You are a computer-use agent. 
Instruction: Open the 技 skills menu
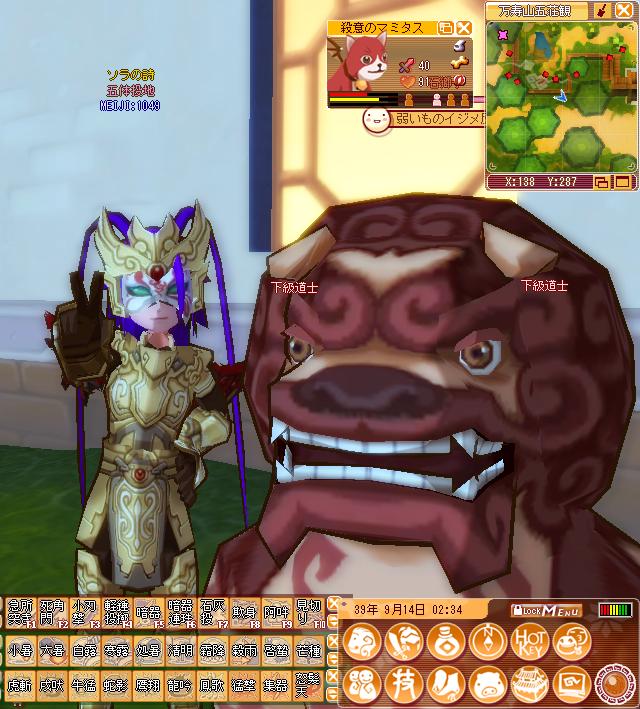point(402,685)
